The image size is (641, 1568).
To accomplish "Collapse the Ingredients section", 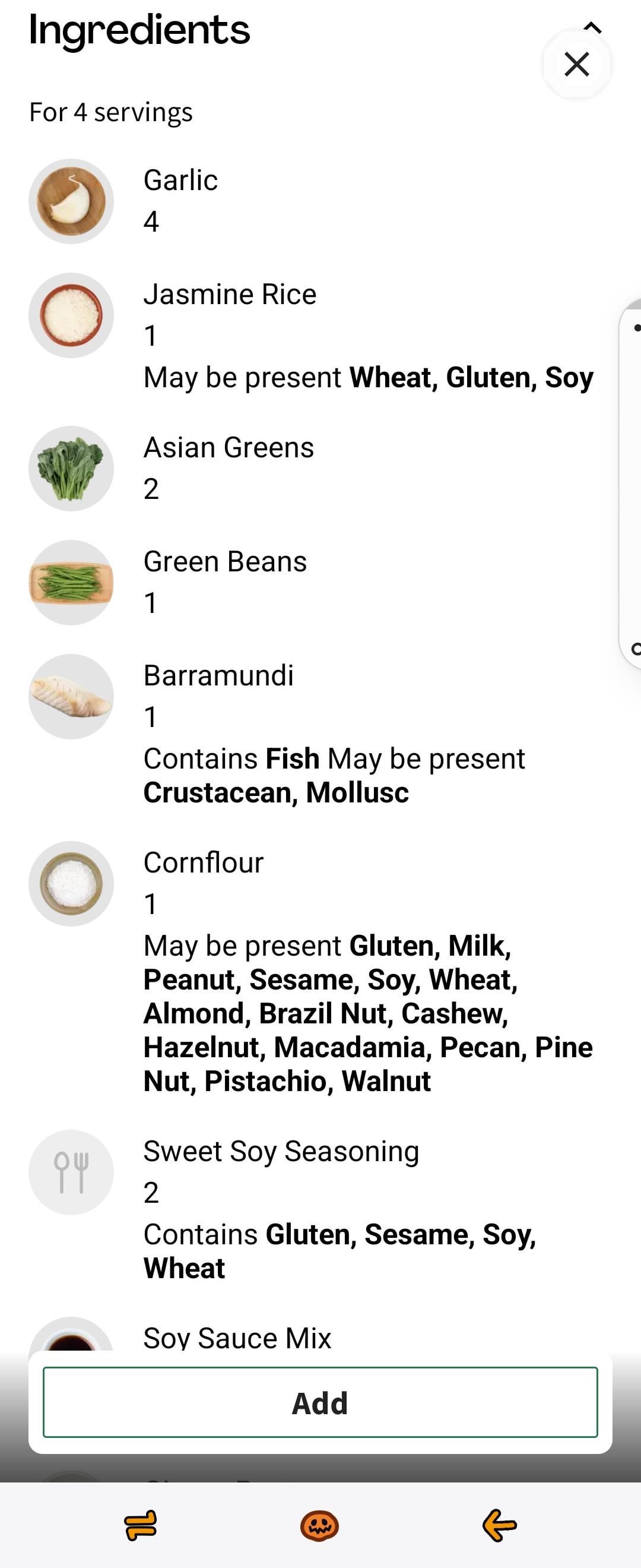I will pyautogui.click(x=592, y=27).
